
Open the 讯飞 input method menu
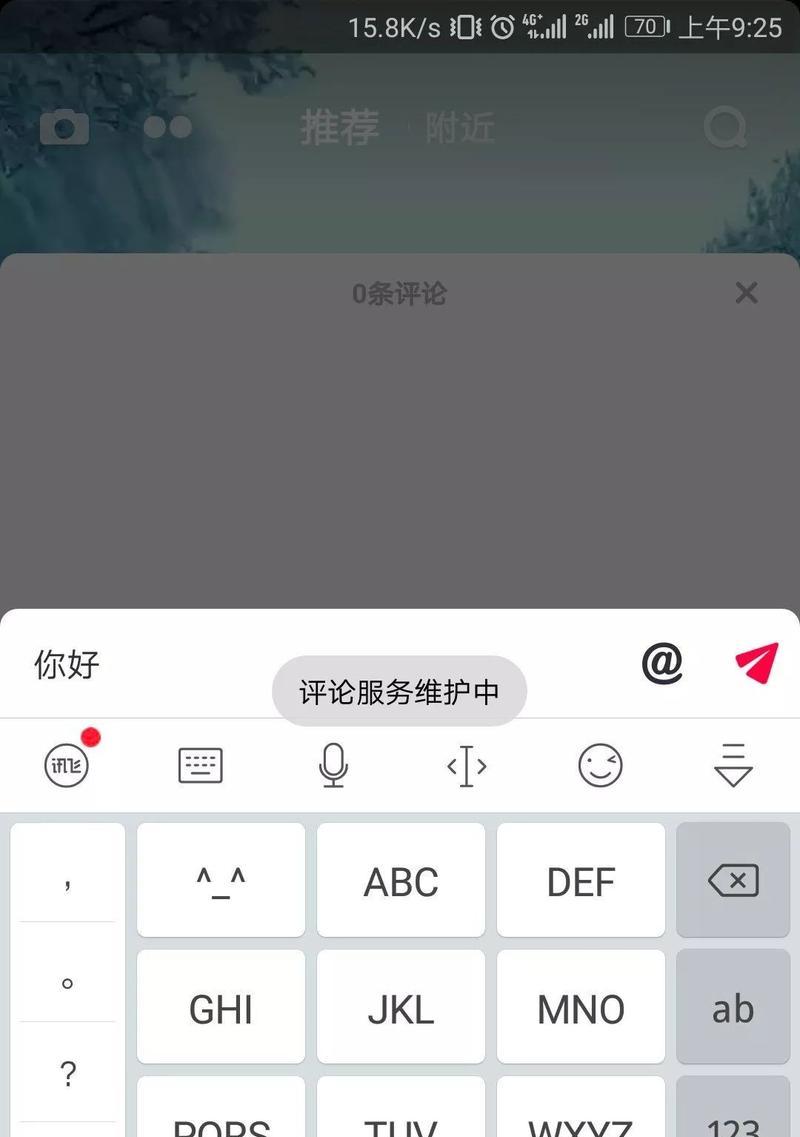(67, 767)
